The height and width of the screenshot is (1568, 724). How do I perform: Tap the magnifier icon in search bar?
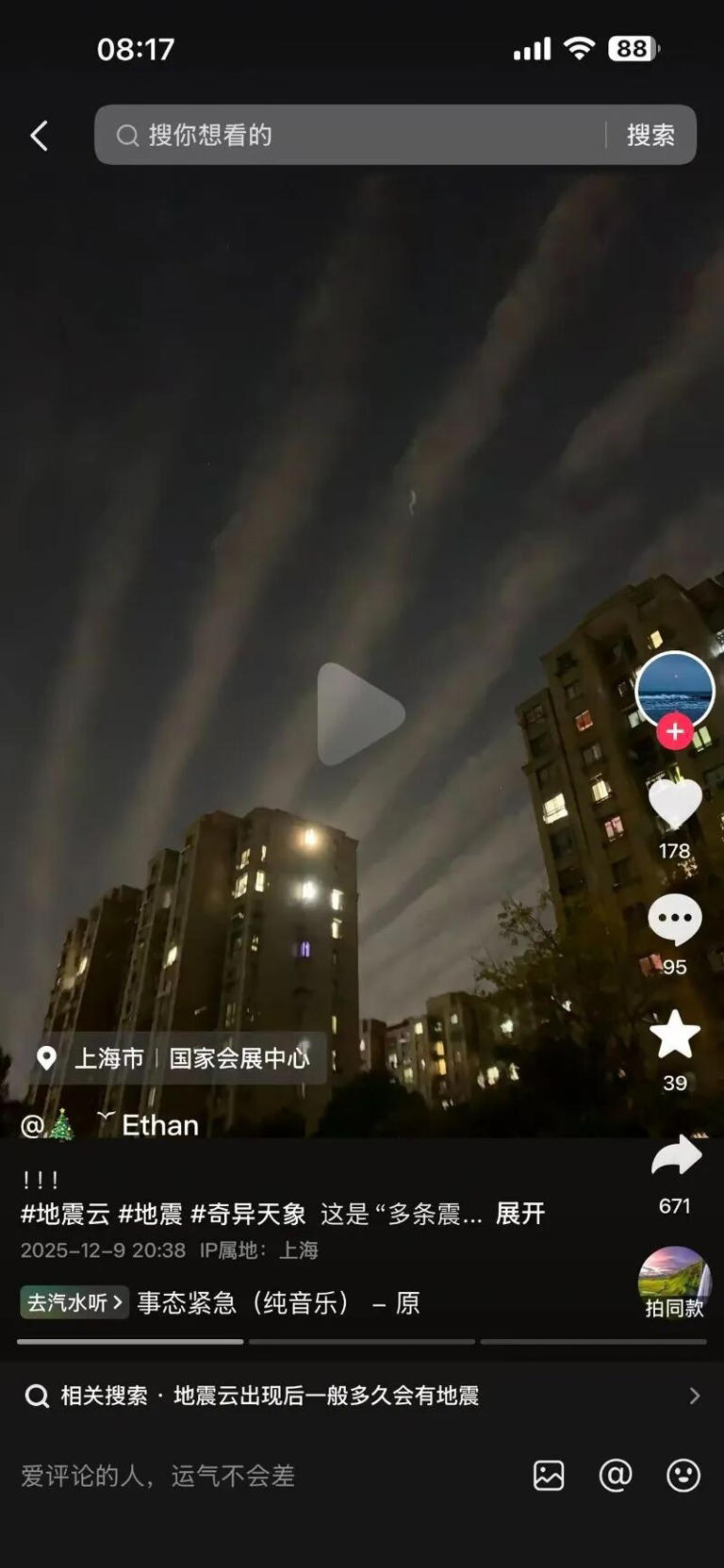pos(127,136)
